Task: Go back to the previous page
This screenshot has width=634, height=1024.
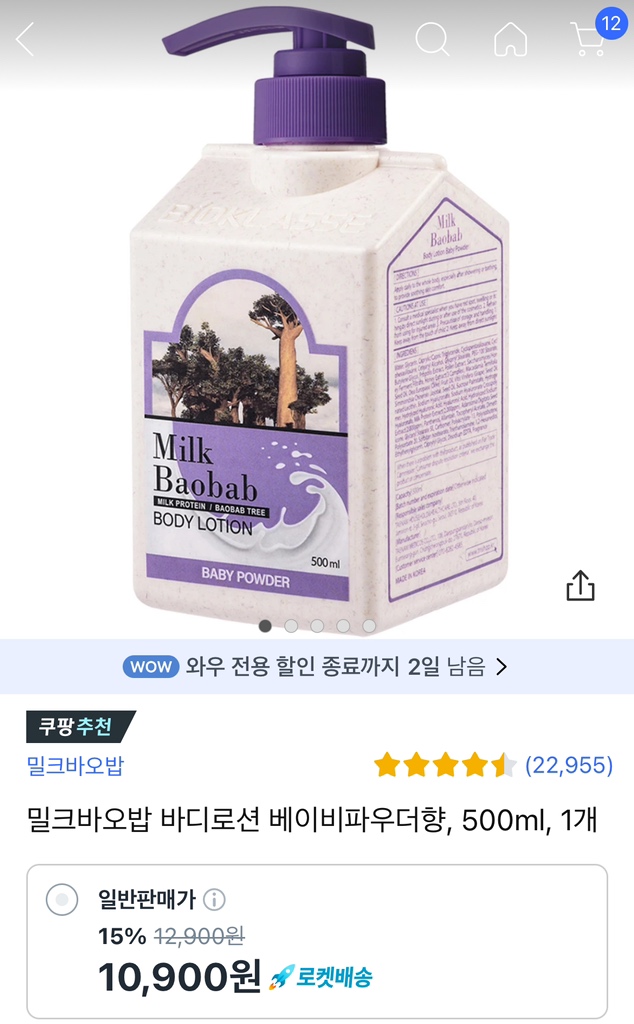Action: (x=26, y=40)
